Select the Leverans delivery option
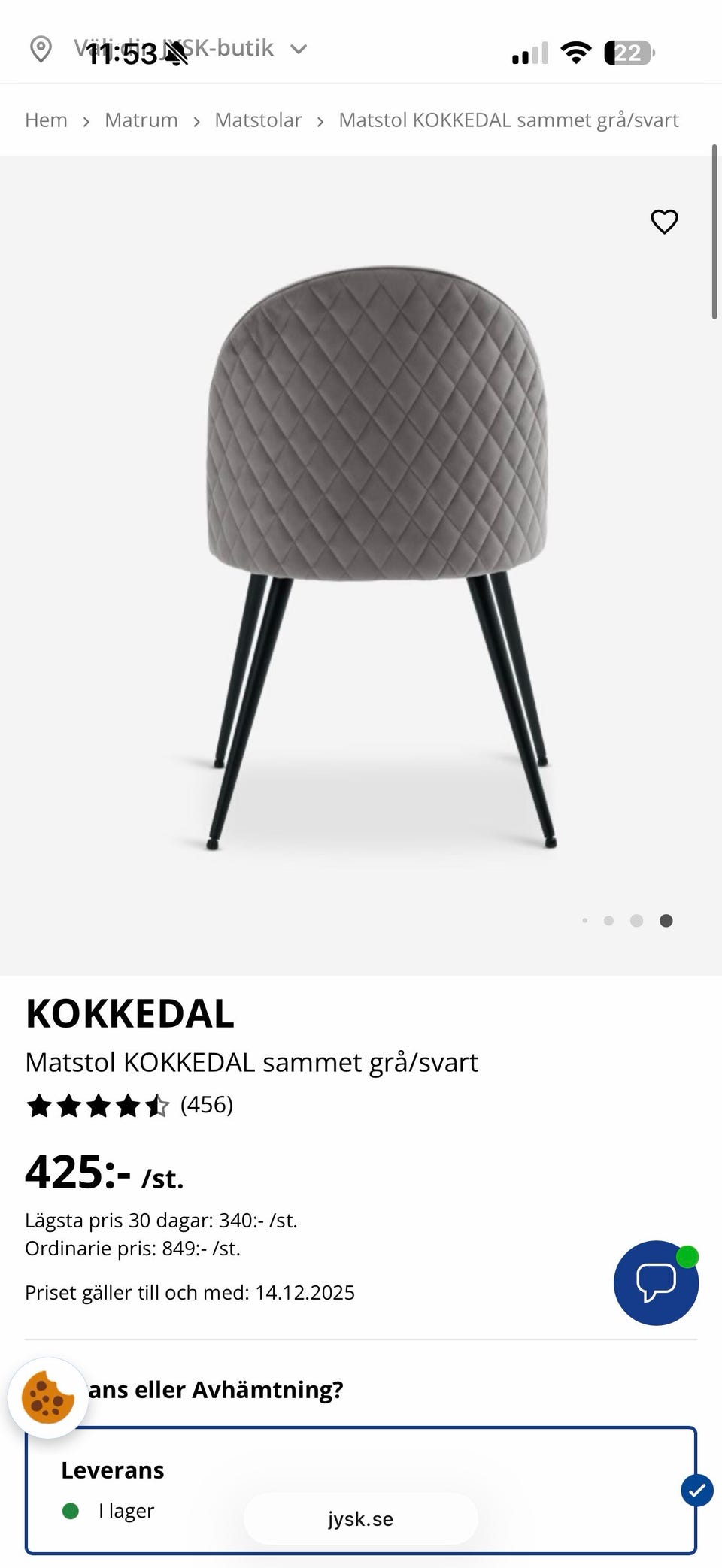This screenshot has height=1568, width=722. (361, 1490)
